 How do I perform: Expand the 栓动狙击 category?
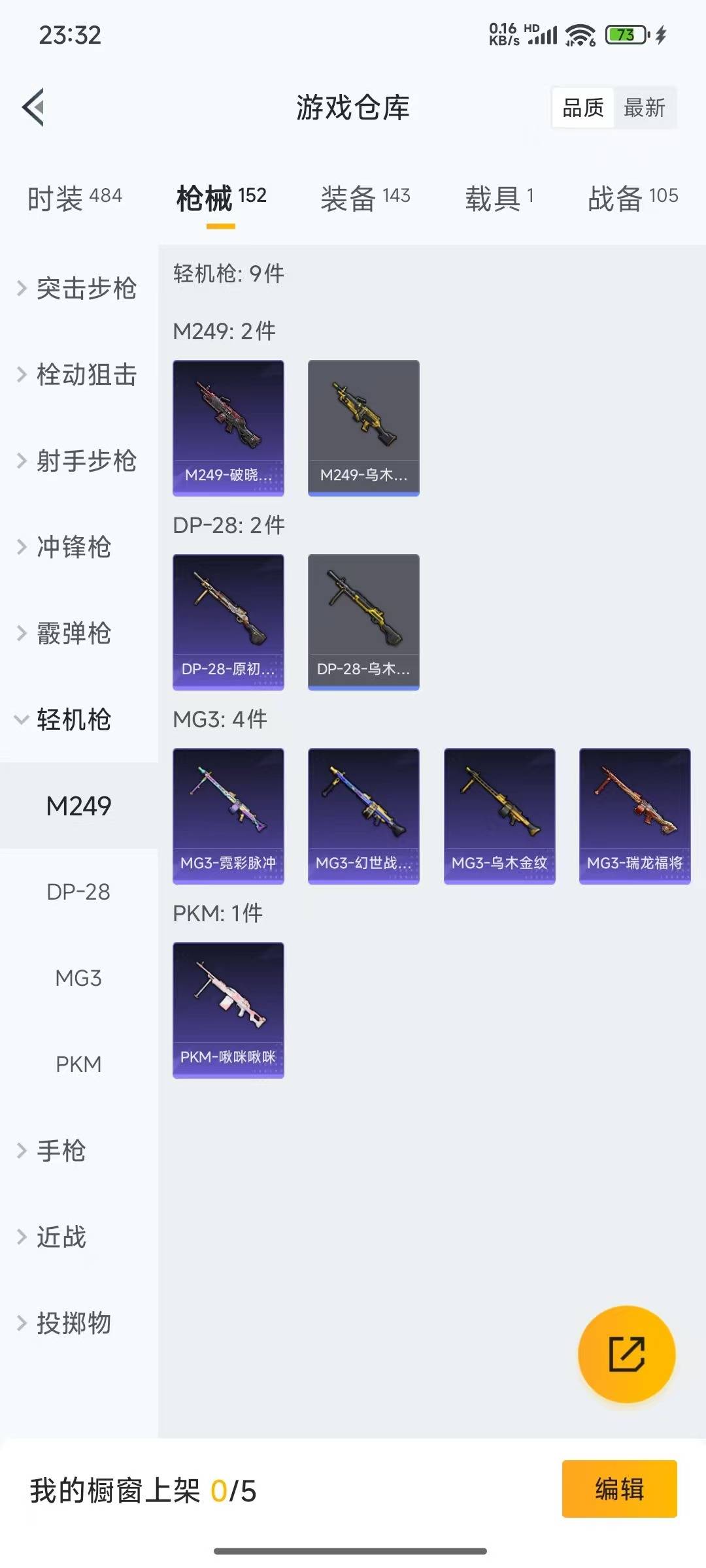78,374
